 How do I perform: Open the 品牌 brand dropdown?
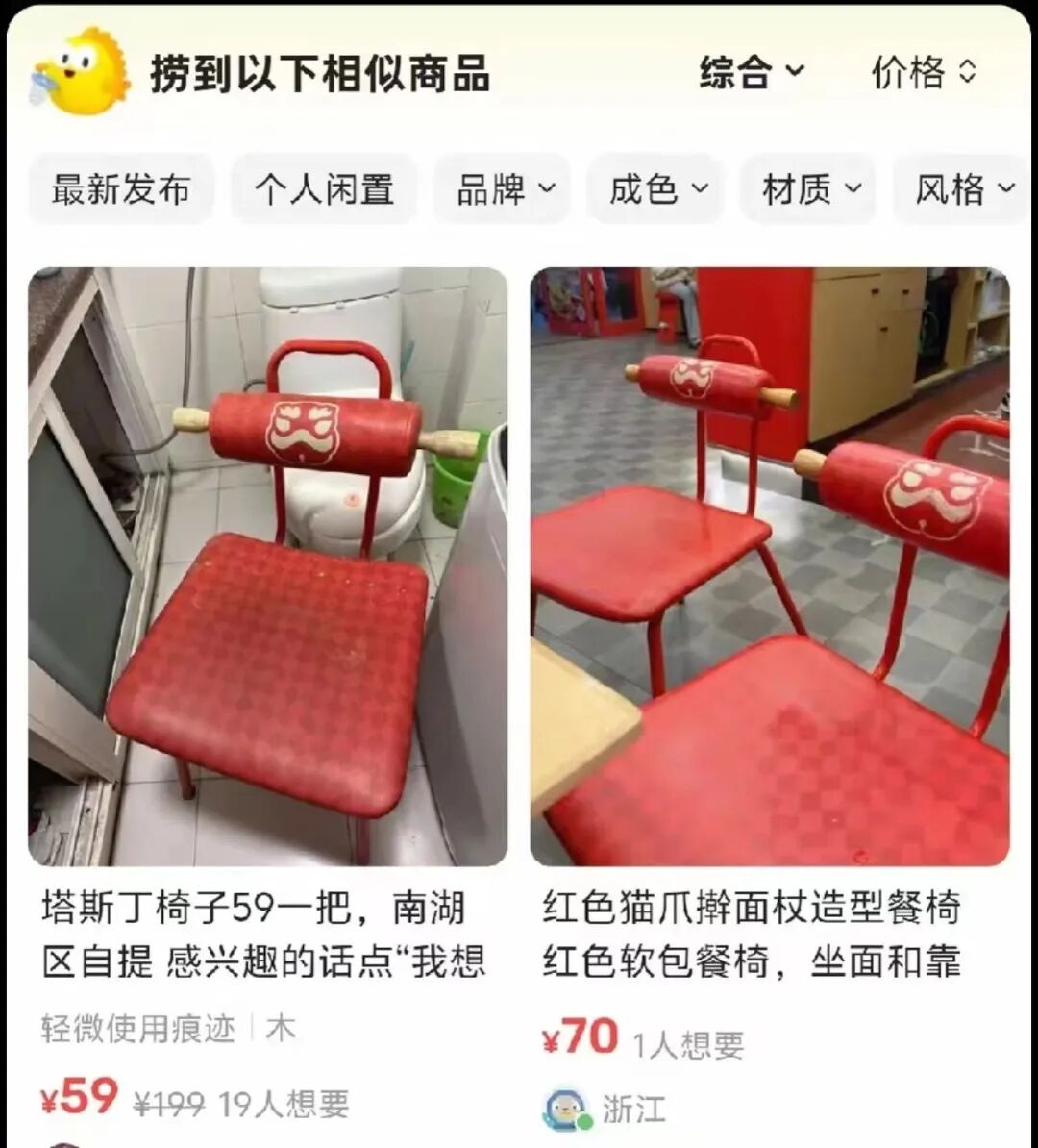[x=502, y=190]
